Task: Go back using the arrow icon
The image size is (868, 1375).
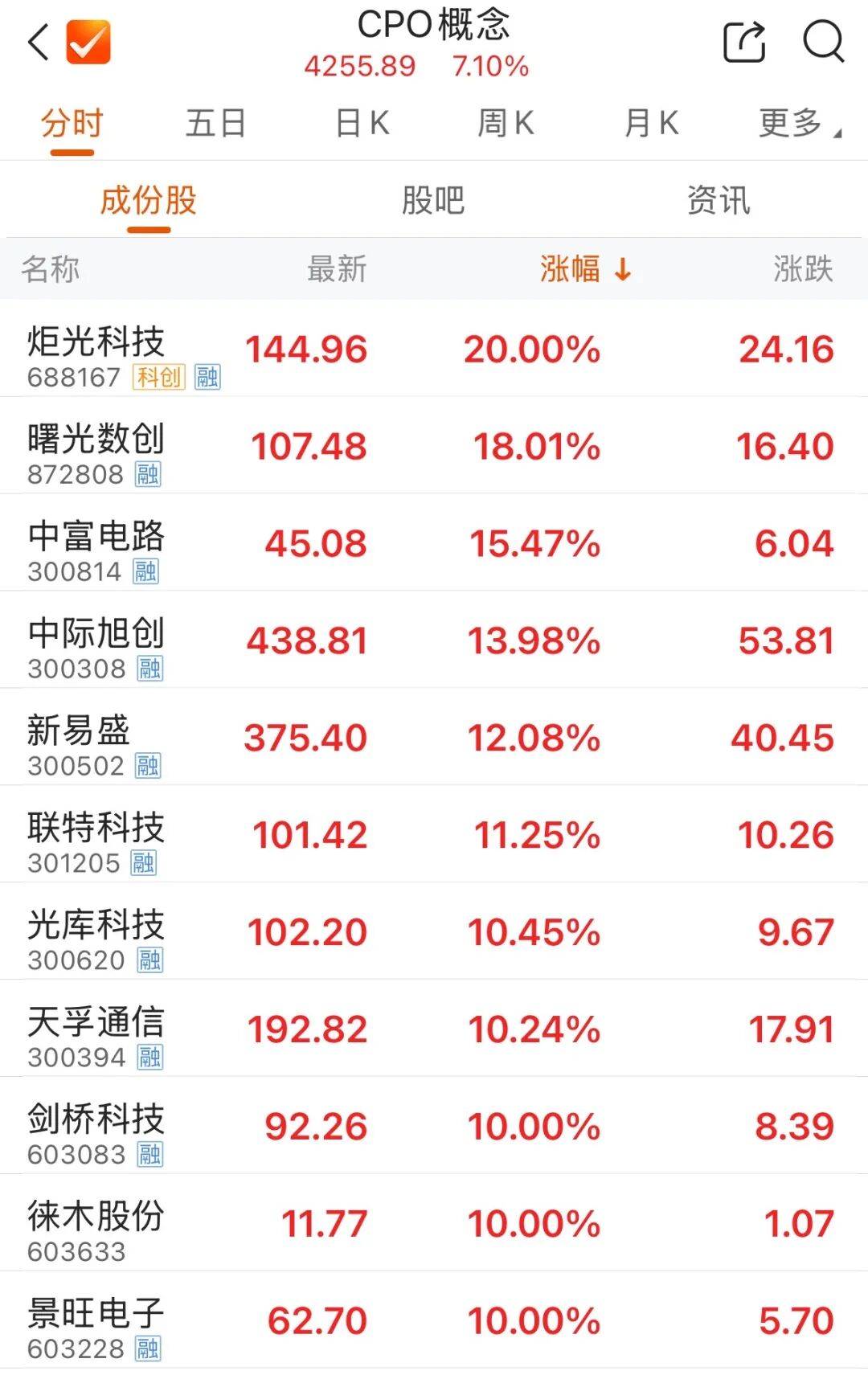Action: coord(38,42)
